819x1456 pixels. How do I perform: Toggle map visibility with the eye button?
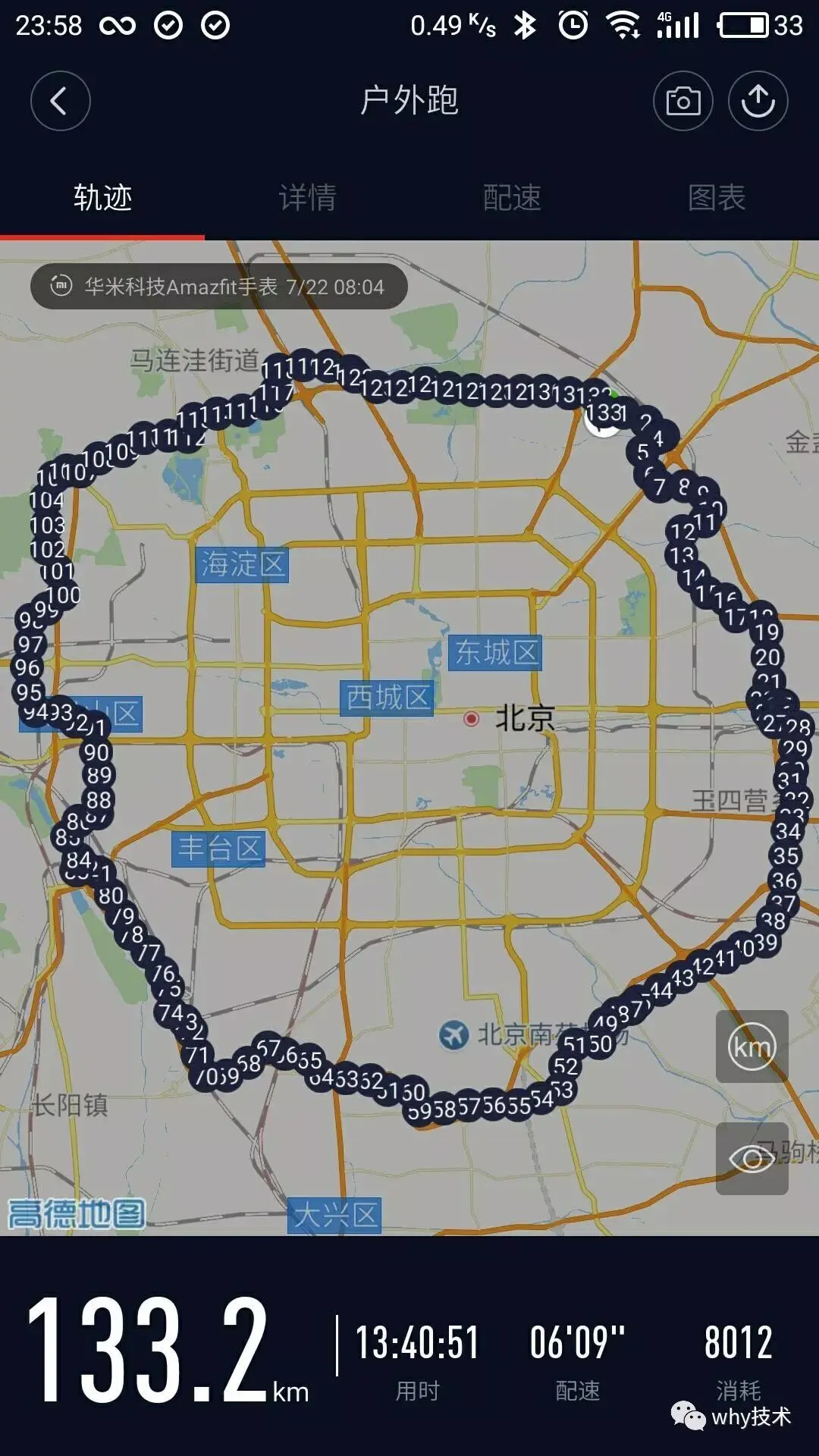tap(752, 1159)
